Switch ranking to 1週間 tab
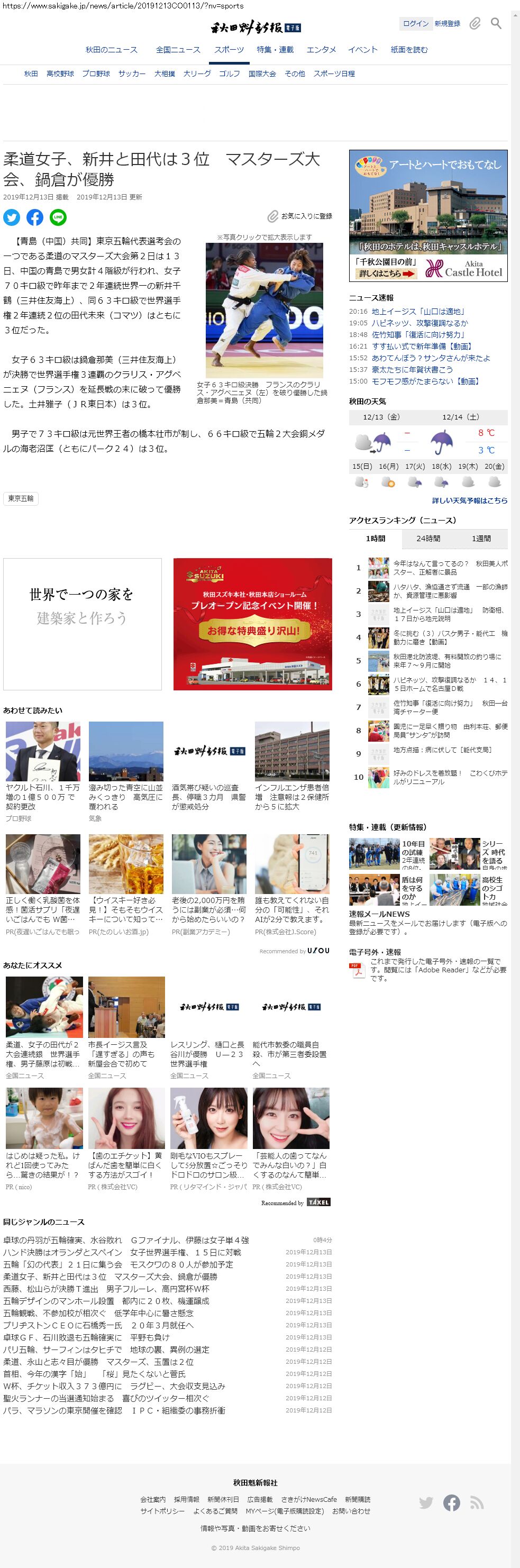Screen dimensions: 520x1568 tap(481, 539)
